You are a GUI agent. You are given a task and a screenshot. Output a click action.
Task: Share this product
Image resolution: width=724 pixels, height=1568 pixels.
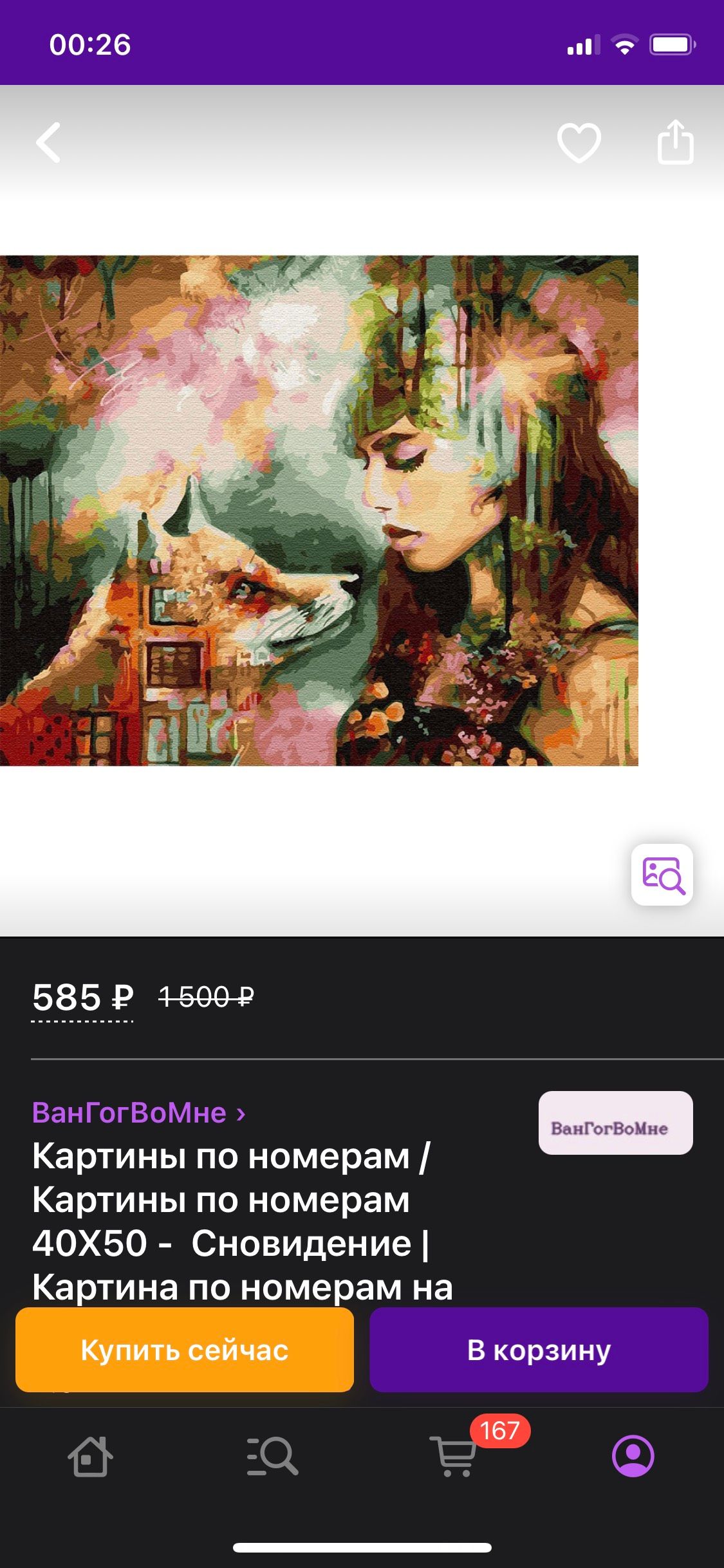coord(675,142)
